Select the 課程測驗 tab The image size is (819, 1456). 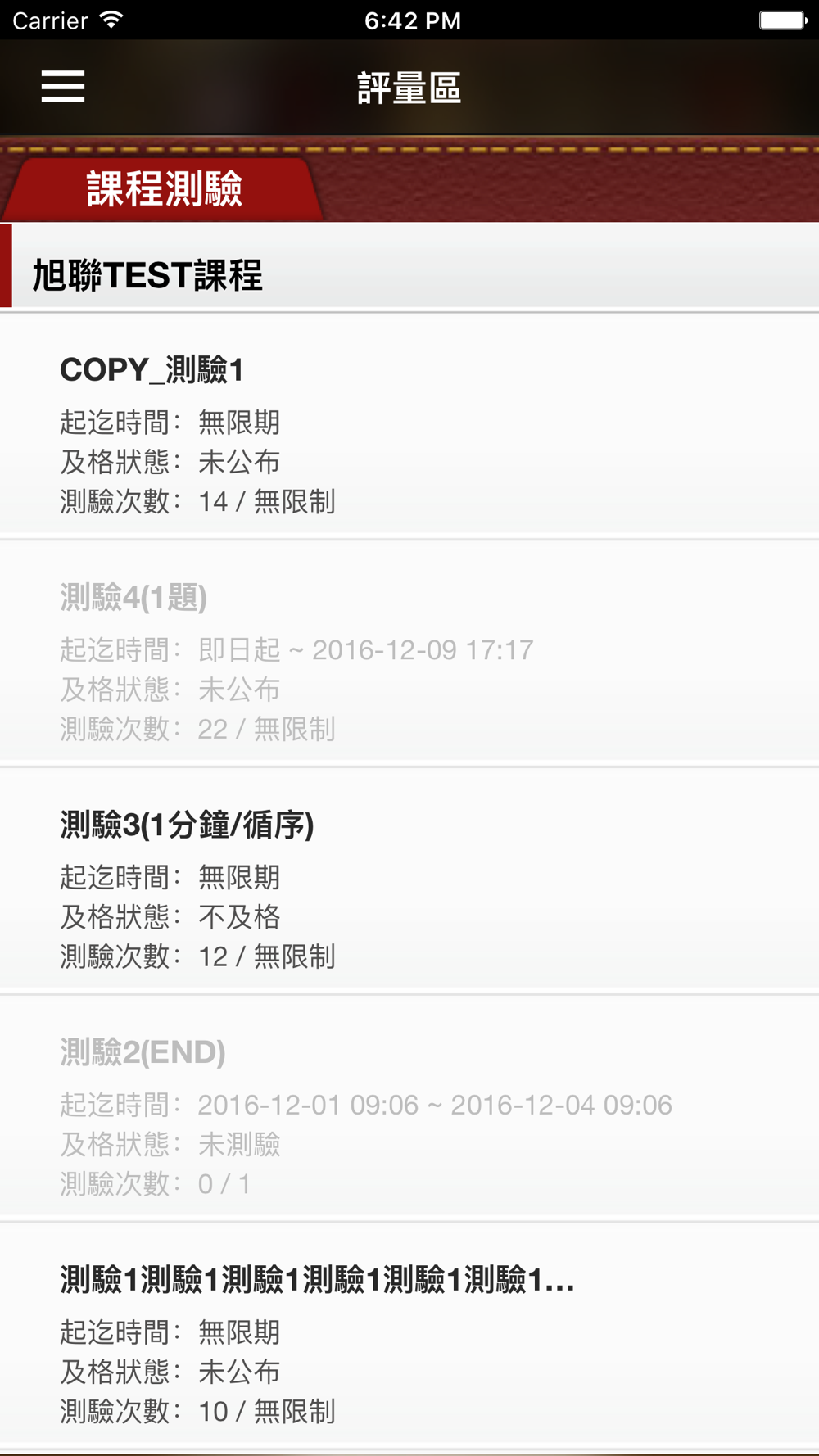coord(164,189)
